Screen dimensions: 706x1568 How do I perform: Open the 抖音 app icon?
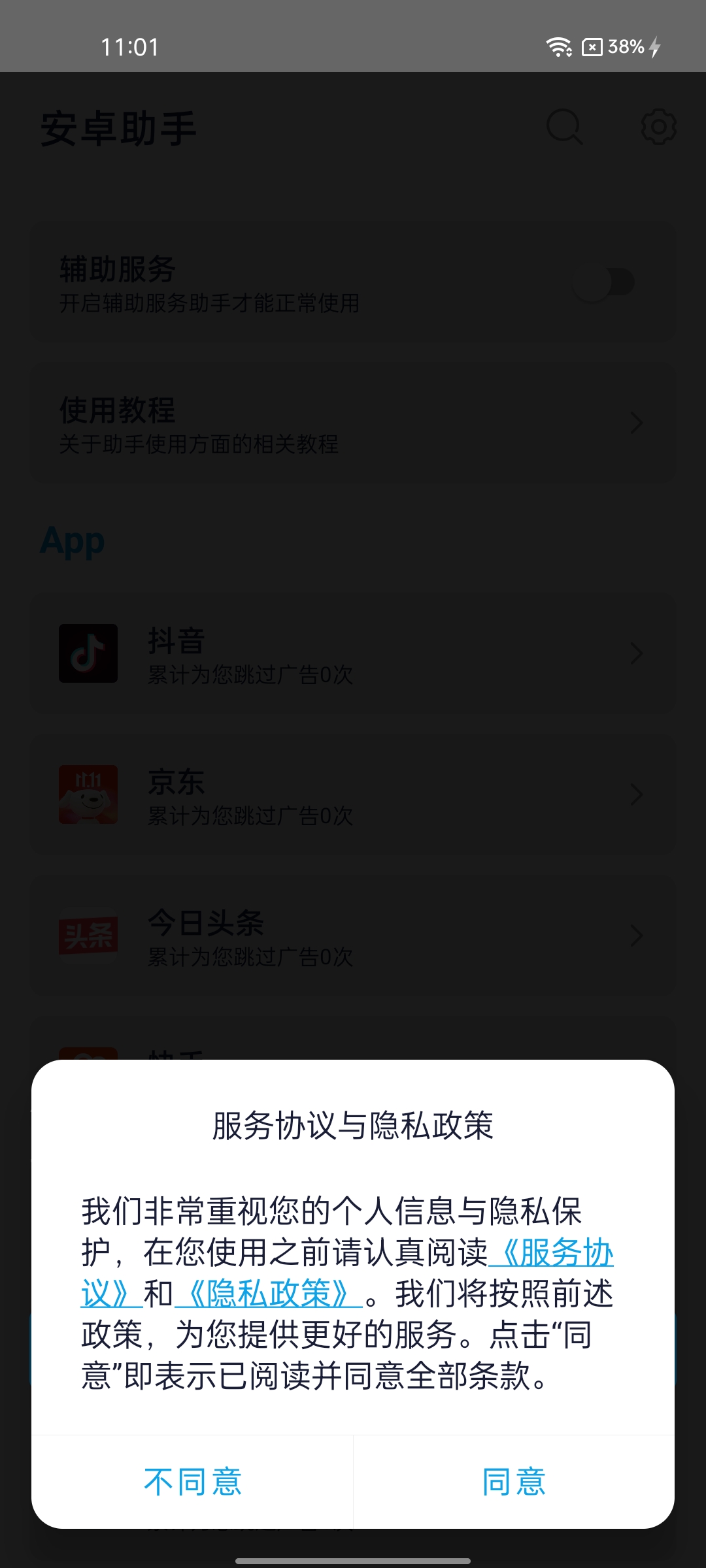pos(88,653)
